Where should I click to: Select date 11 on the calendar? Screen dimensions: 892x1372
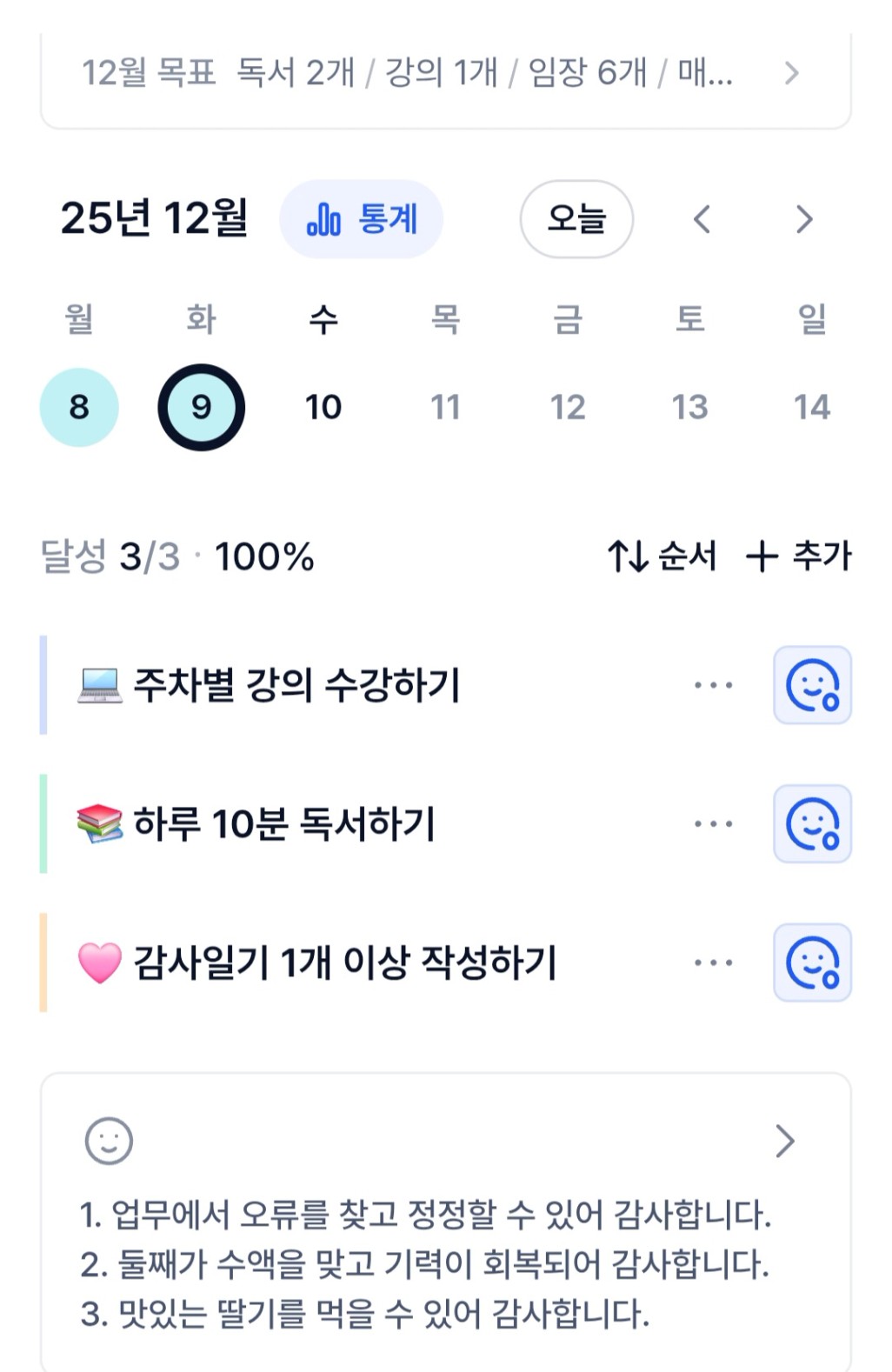[x=445, y=407]
